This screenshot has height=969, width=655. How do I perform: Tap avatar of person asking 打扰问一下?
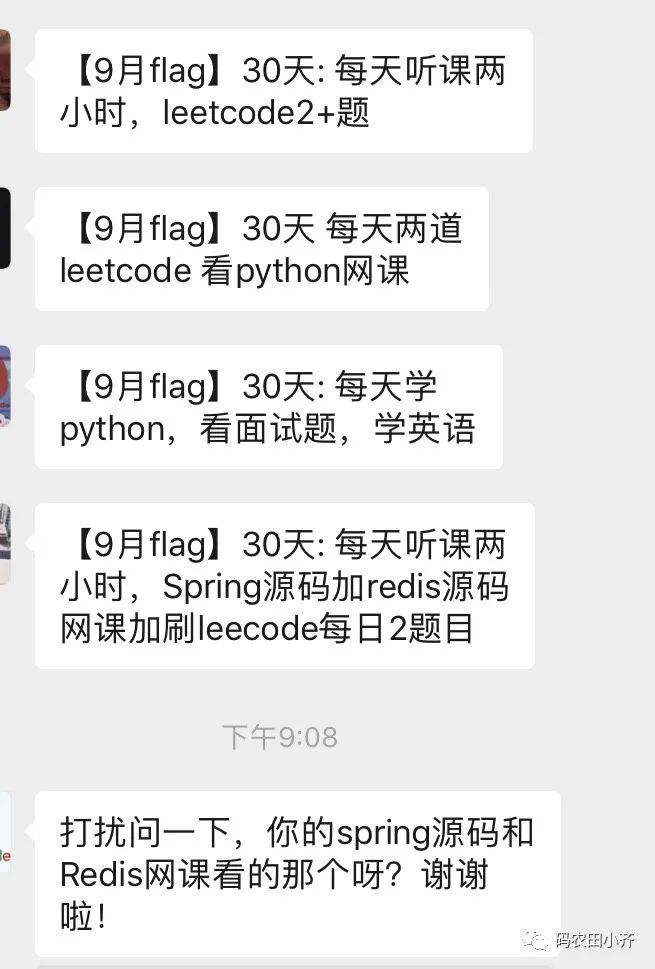[5, 832]
